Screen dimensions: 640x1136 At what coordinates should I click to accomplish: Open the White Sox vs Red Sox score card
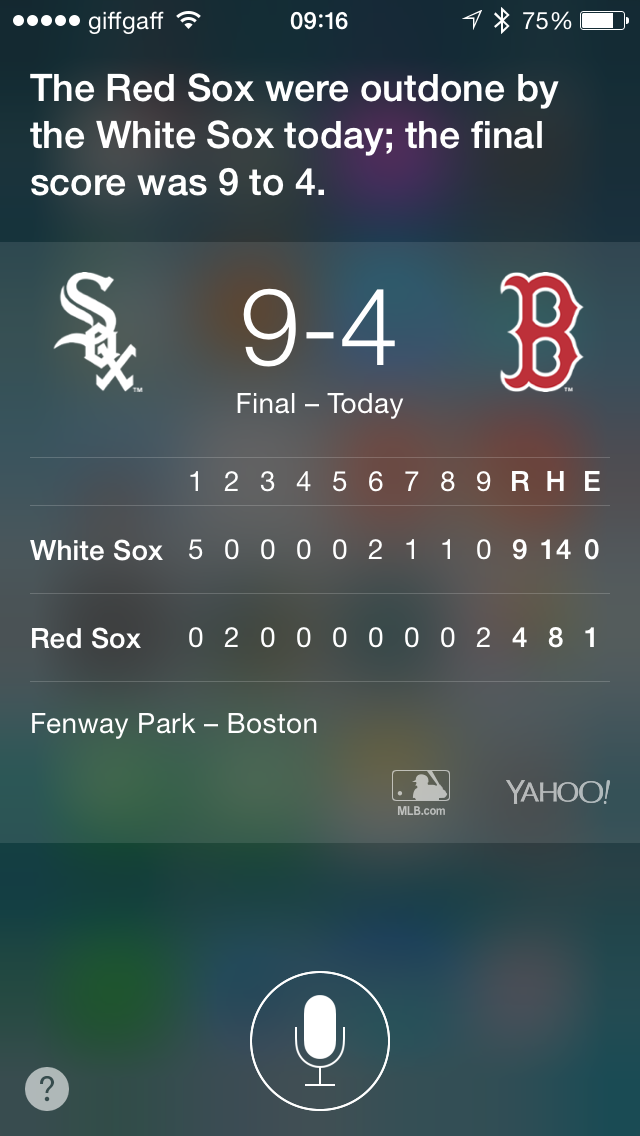tap(320, 542)
